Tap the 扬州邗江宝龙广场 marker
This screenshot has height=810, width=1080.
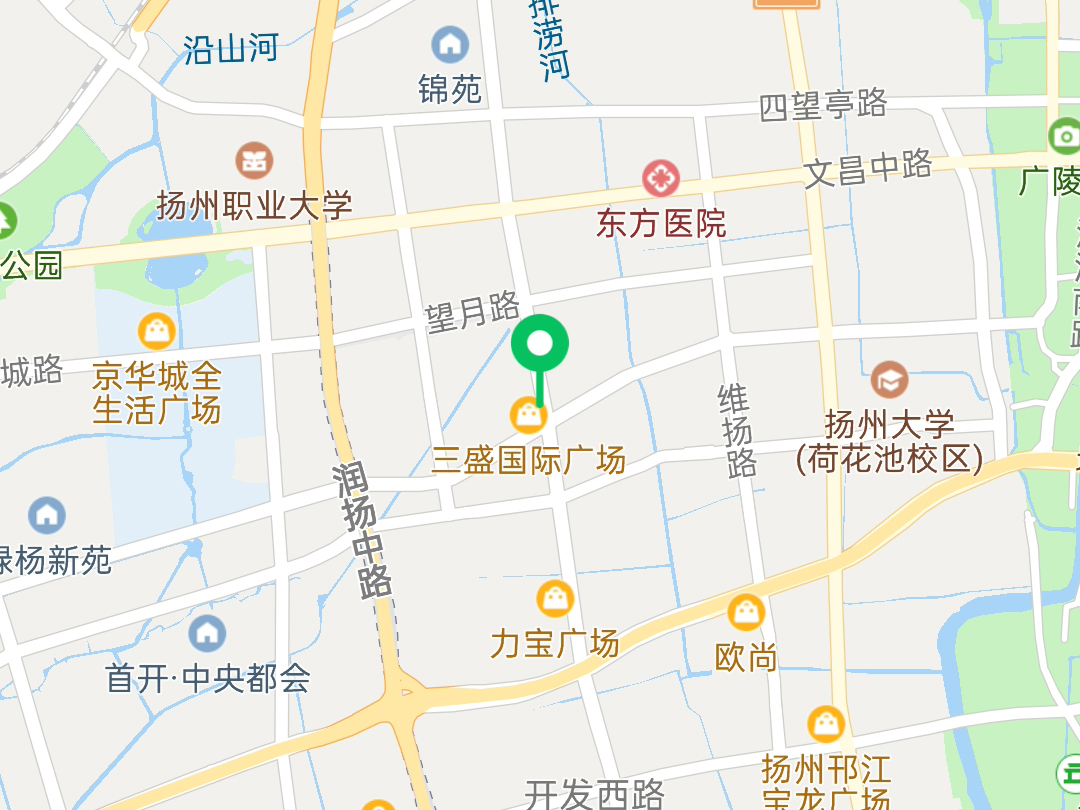click(827, 724)
